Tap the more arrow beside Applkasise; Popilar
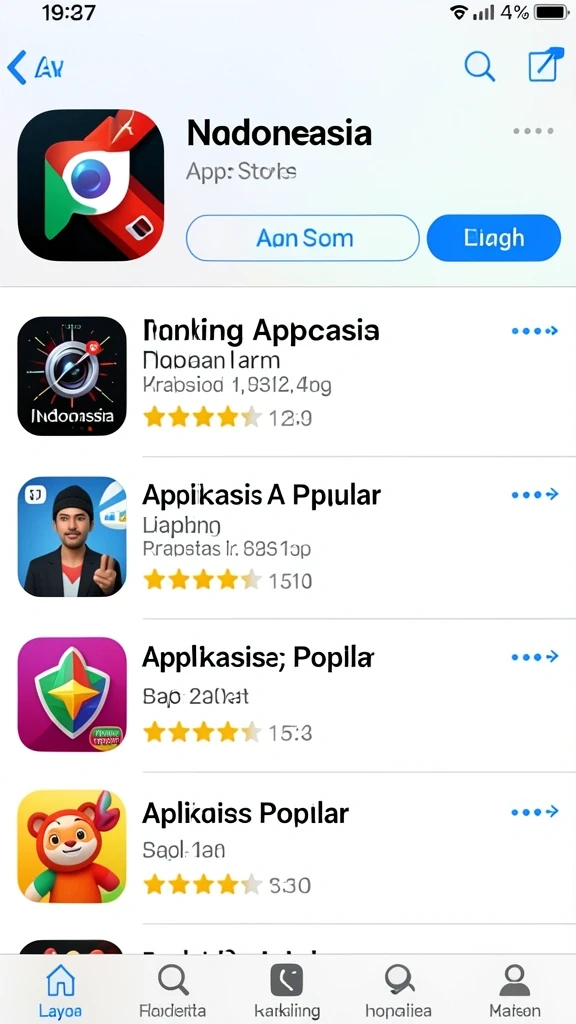 coord(535,657)
